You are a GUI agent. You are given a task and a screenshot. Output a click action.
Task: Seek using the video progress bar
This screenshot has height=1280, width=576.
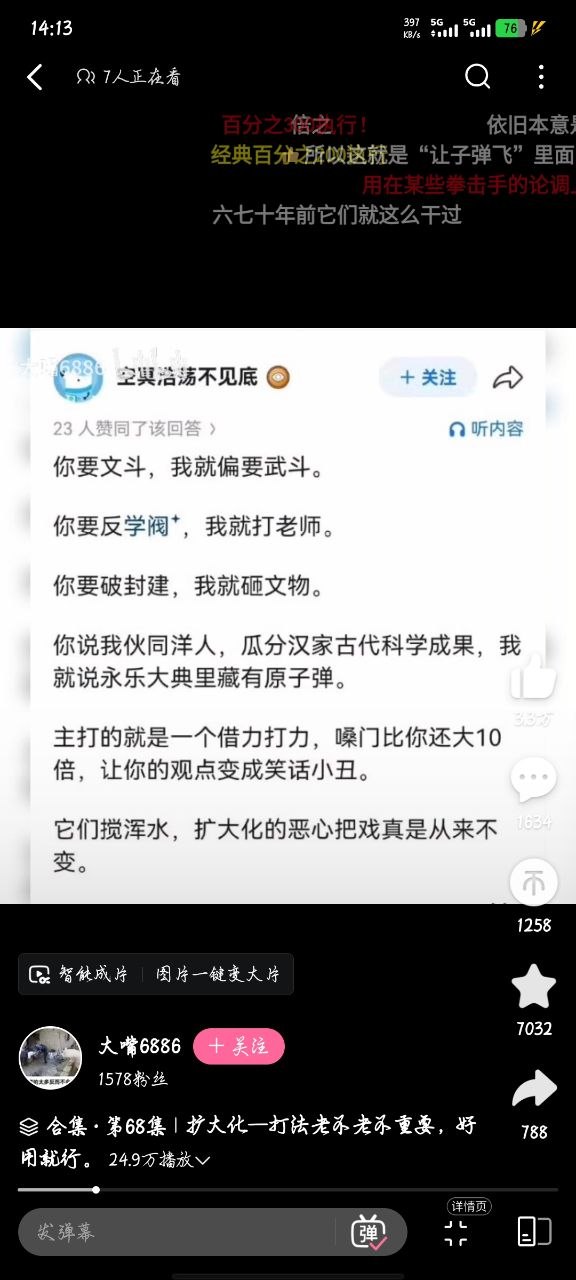point(288,1190)
